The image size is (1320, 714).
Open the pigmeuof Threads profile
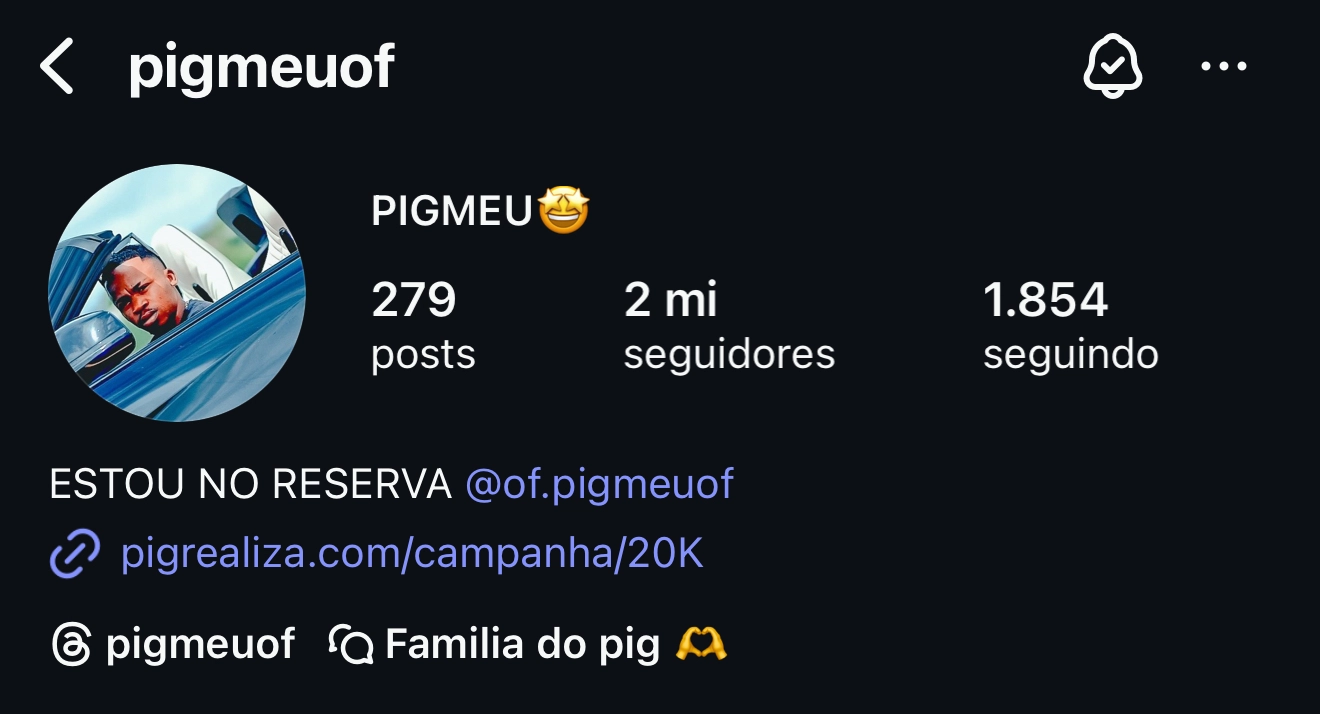[x=174, y=644]
